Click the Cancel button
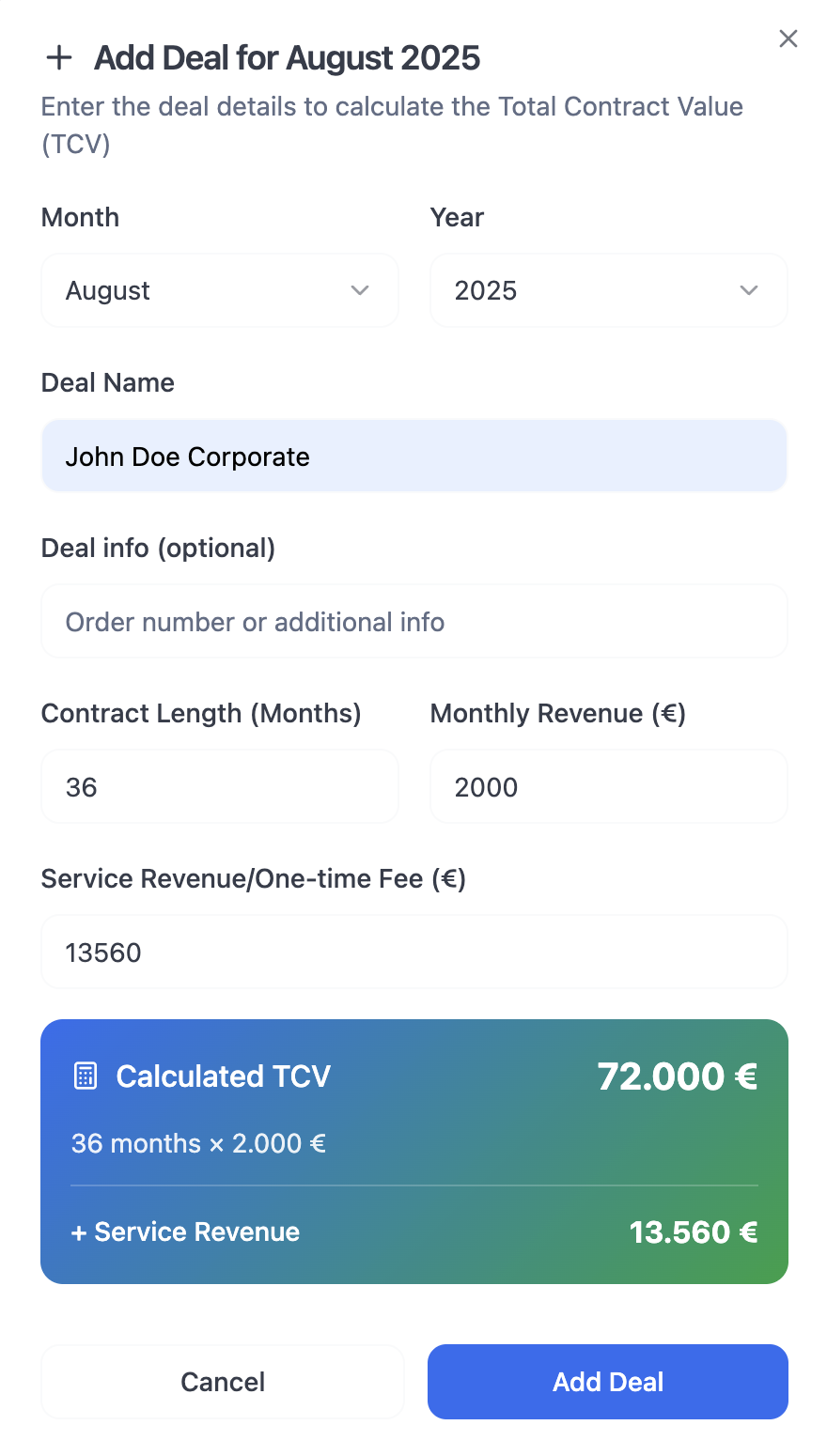The height and width of the screenshot is (1456, 827). tap(222, 1382)
